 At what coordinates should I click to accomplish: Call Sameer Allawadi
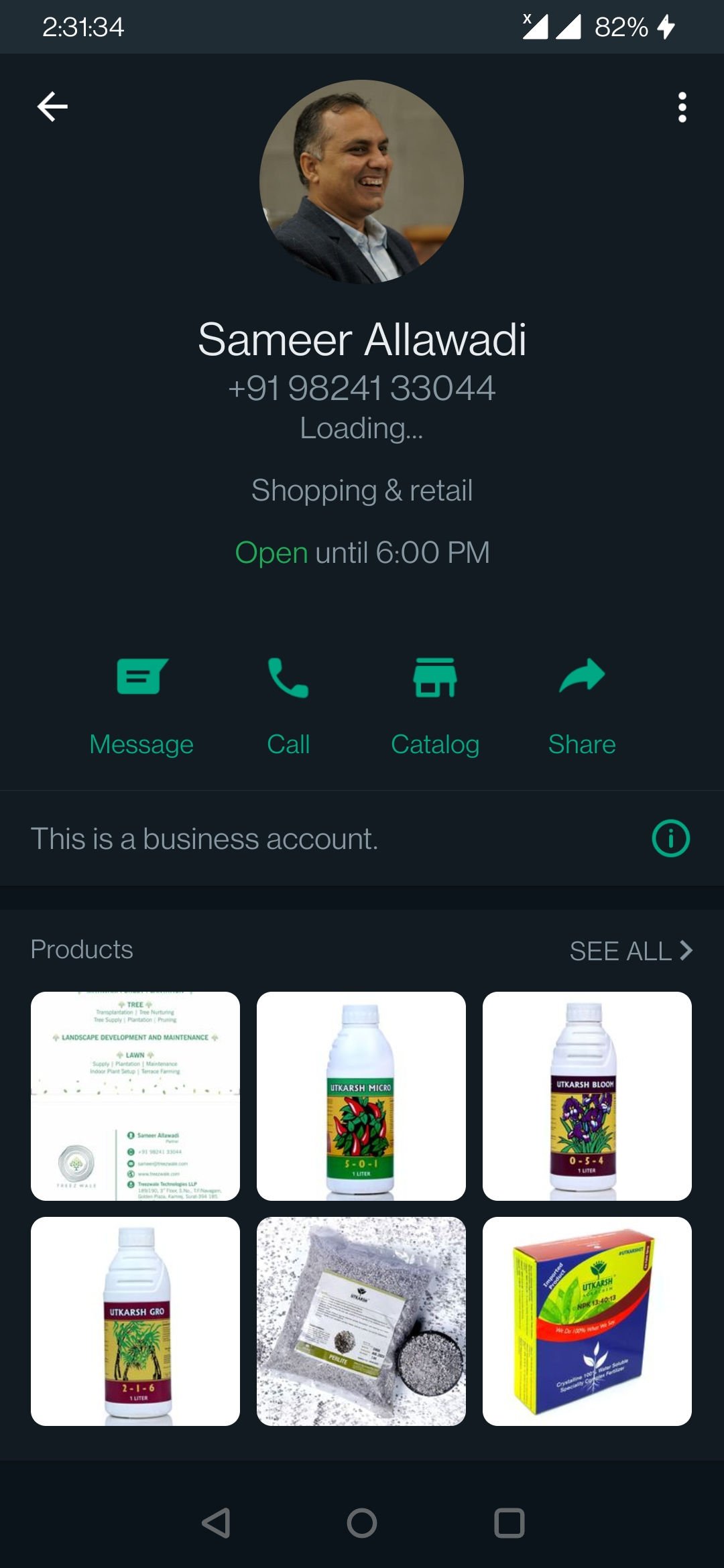coord(288,705)
